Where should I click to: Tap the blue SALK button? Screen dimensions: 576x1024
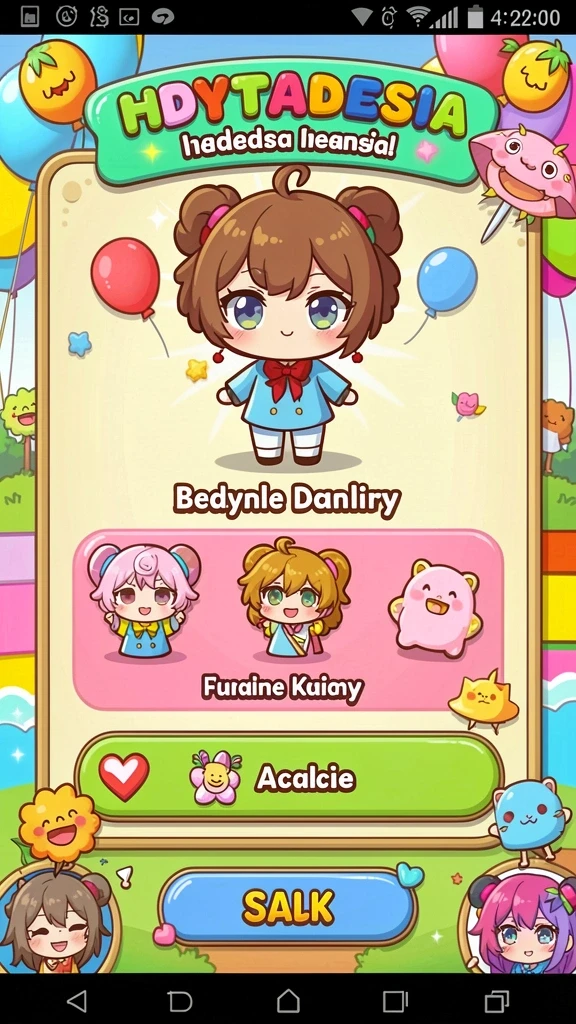288,906
